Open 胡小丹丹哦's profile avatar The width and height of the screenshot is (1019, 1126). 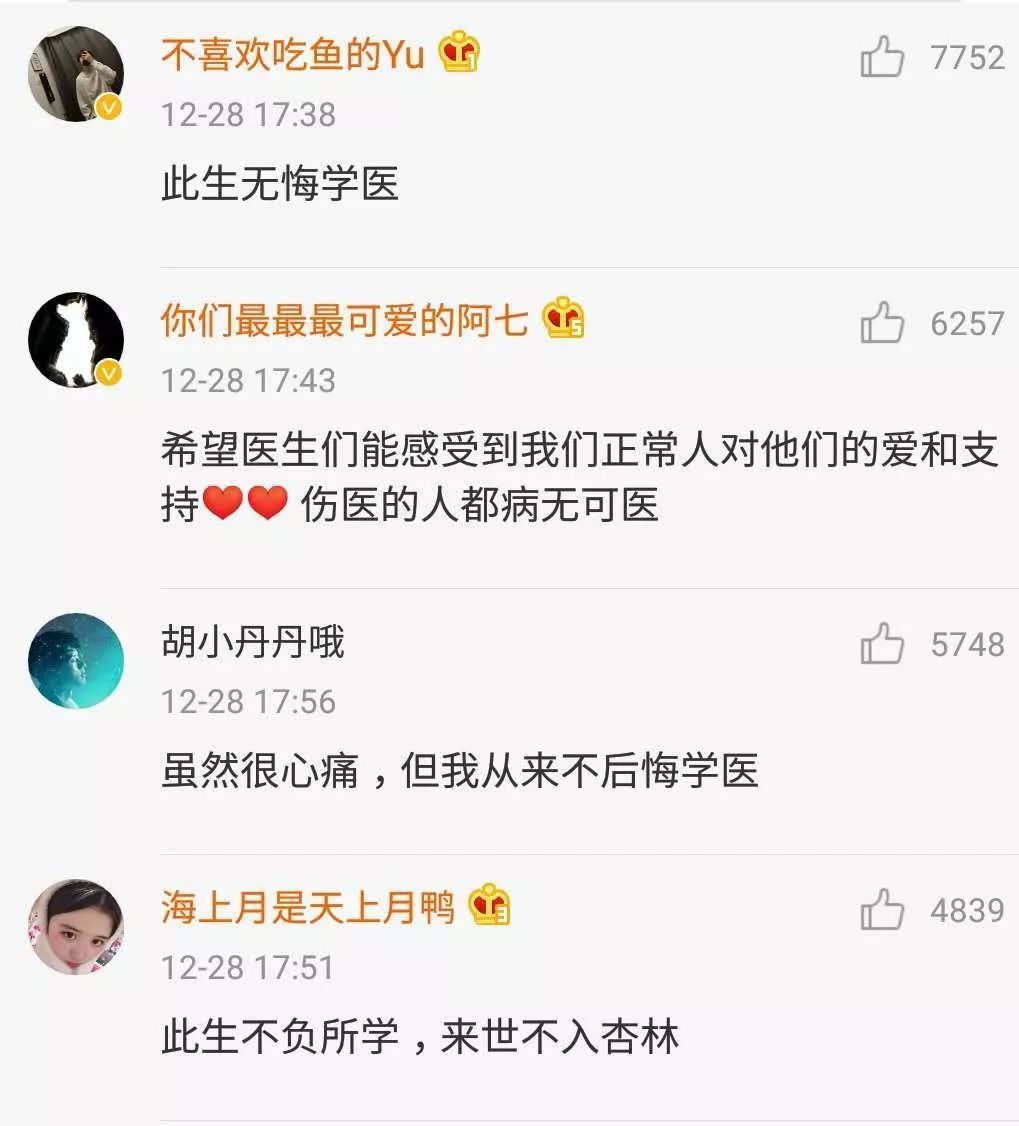[76, 661]
